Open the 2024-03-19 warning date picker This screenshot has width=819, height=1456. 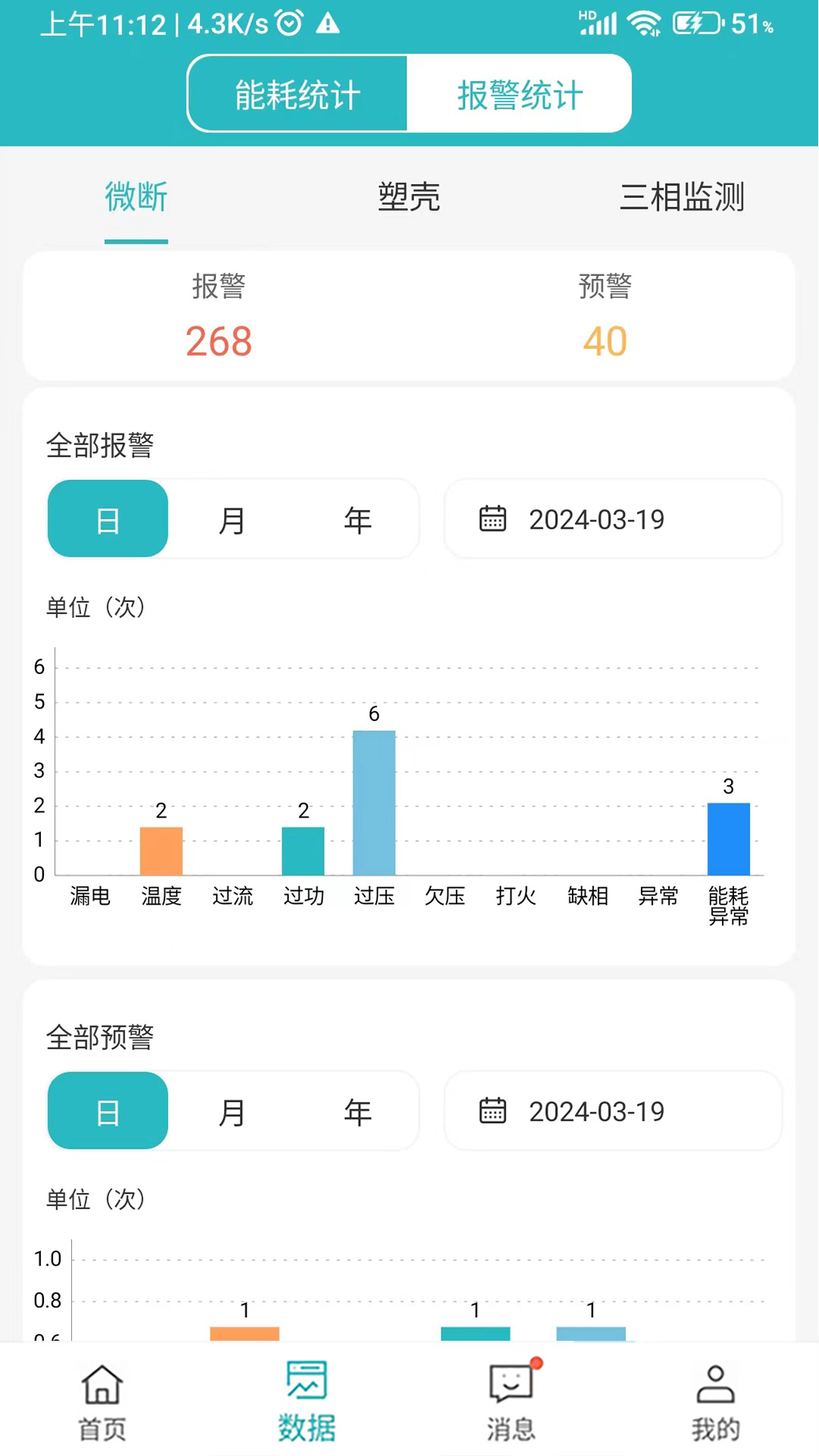pos(596,1111)
